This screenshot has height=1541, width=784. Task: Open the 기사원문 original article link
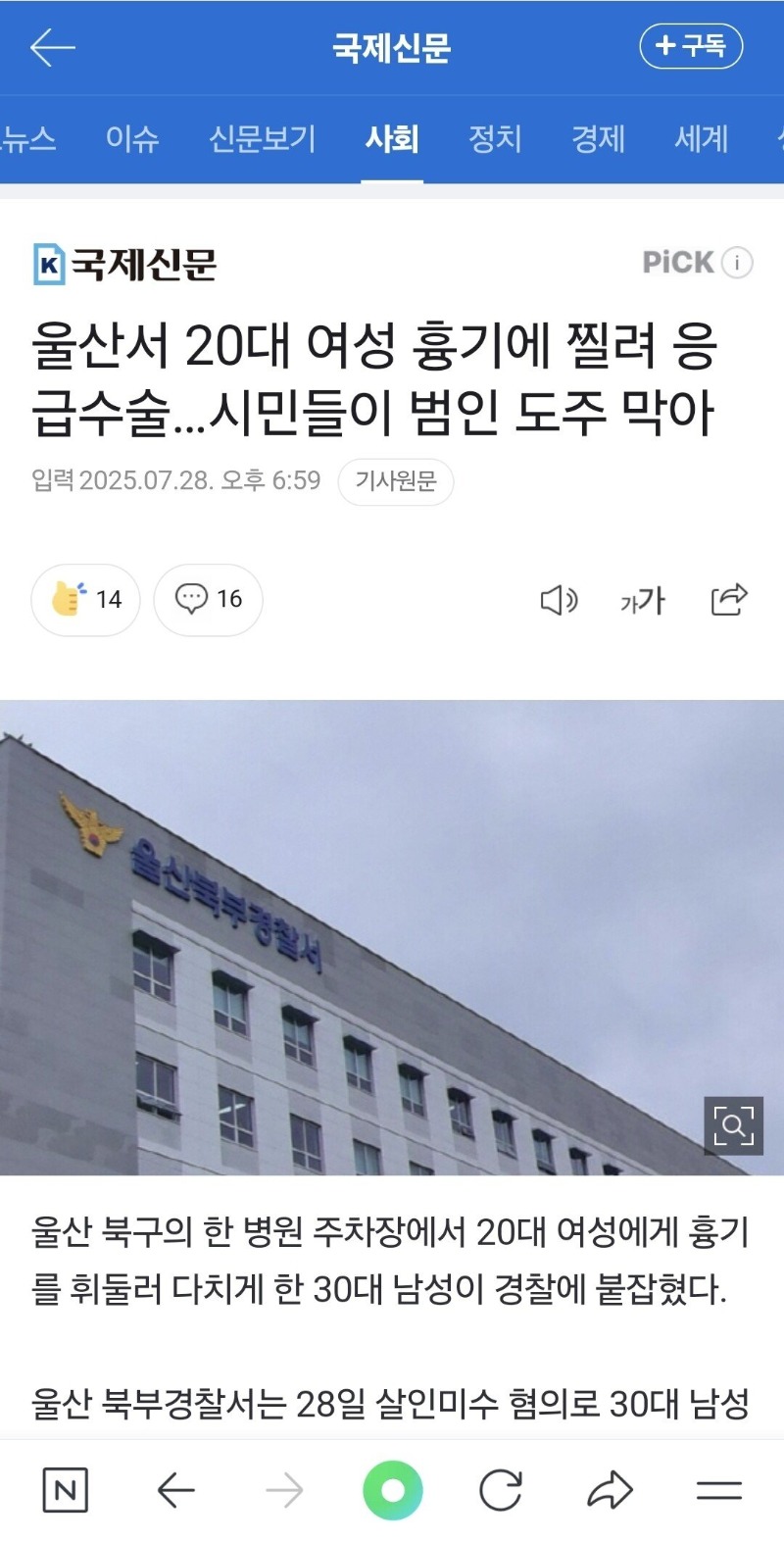coord(395,481)
